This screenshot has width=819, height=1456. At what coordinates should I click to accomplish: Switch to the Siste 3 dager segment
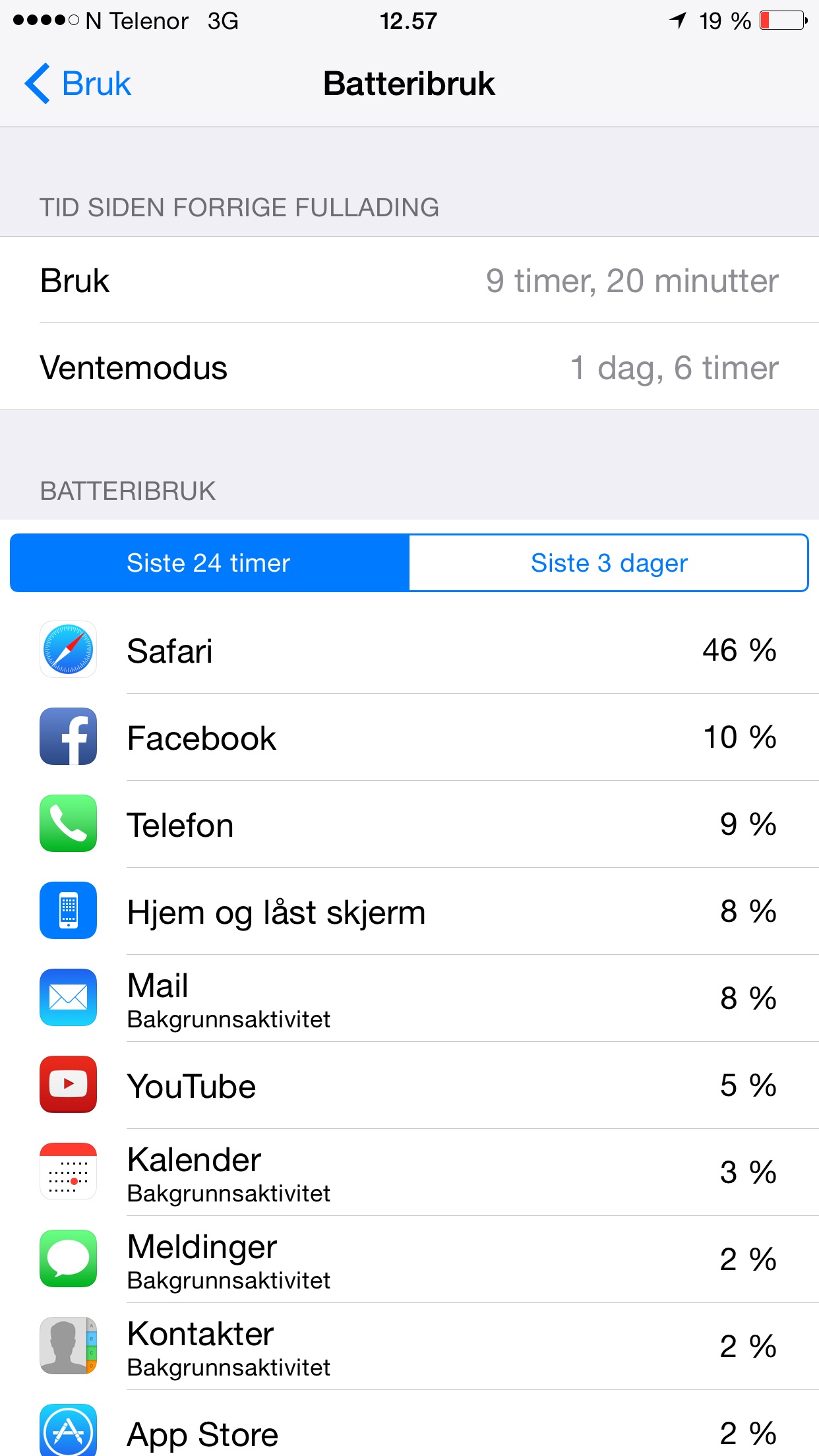pyautogui.click(x=609, y=563)
